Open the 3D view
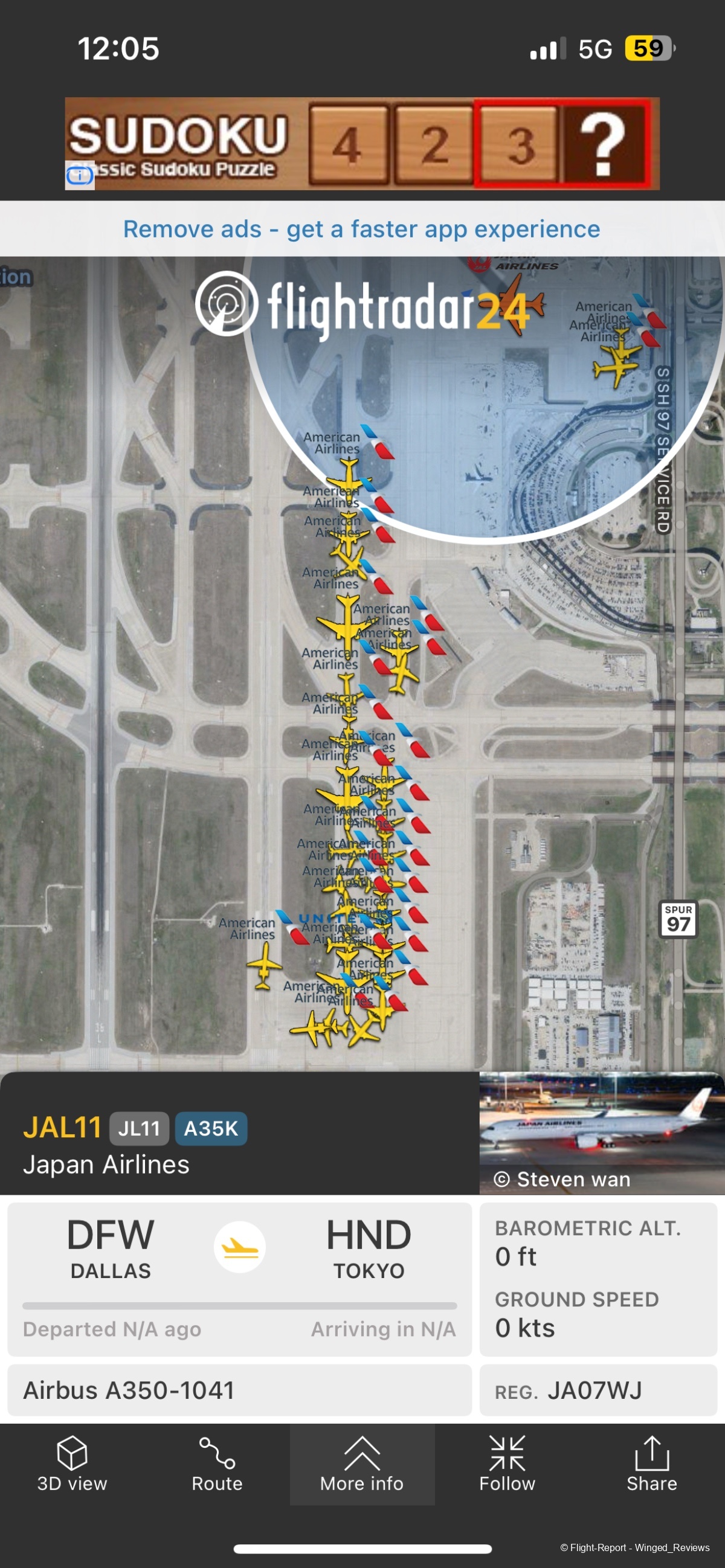The height and width of the screenshot is (1568, 725). pyautogui.click(x=72, y=1465)
